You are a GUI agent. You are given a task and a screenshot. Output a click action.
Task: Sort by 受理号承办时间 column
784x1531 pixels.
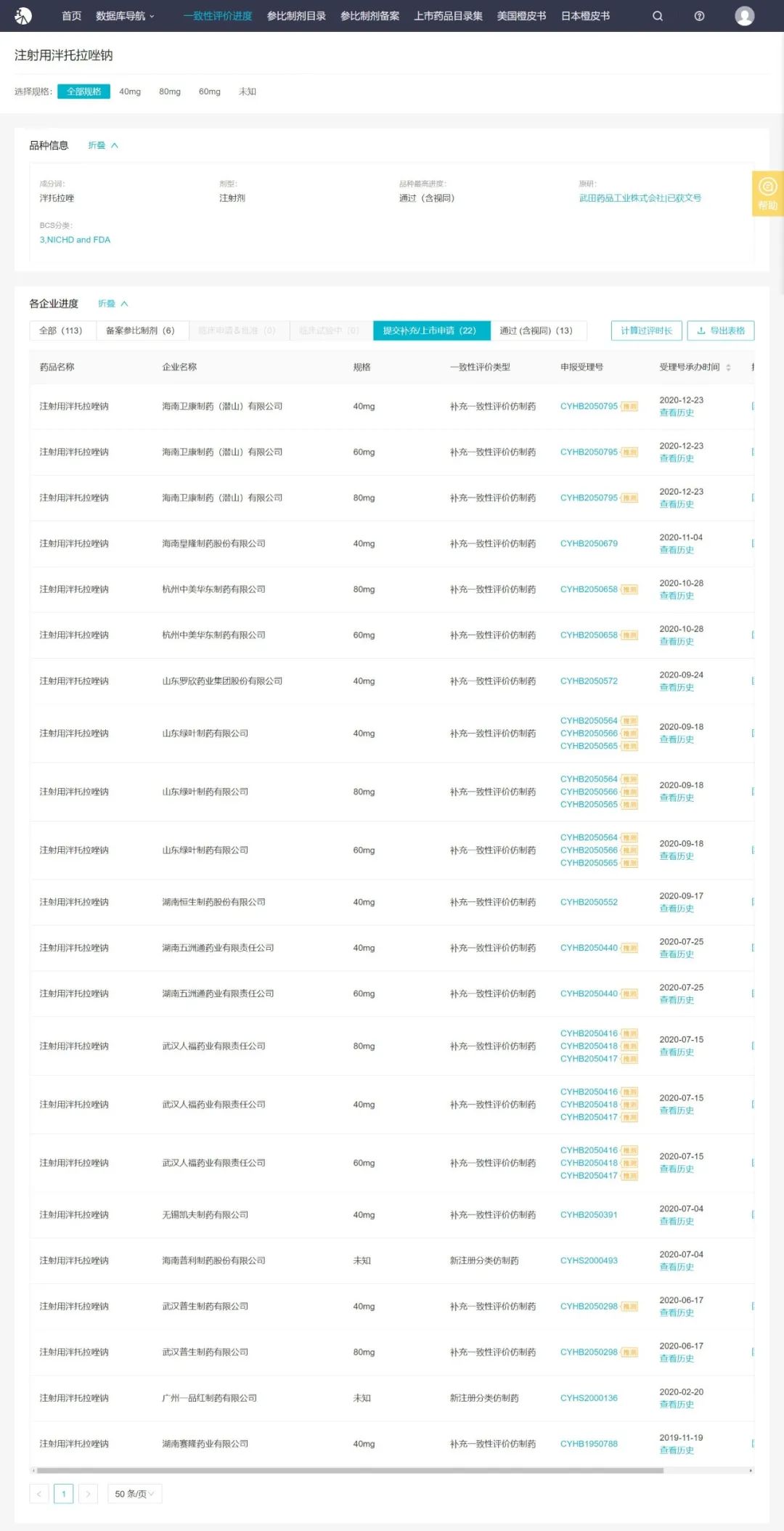coord(728,367)
